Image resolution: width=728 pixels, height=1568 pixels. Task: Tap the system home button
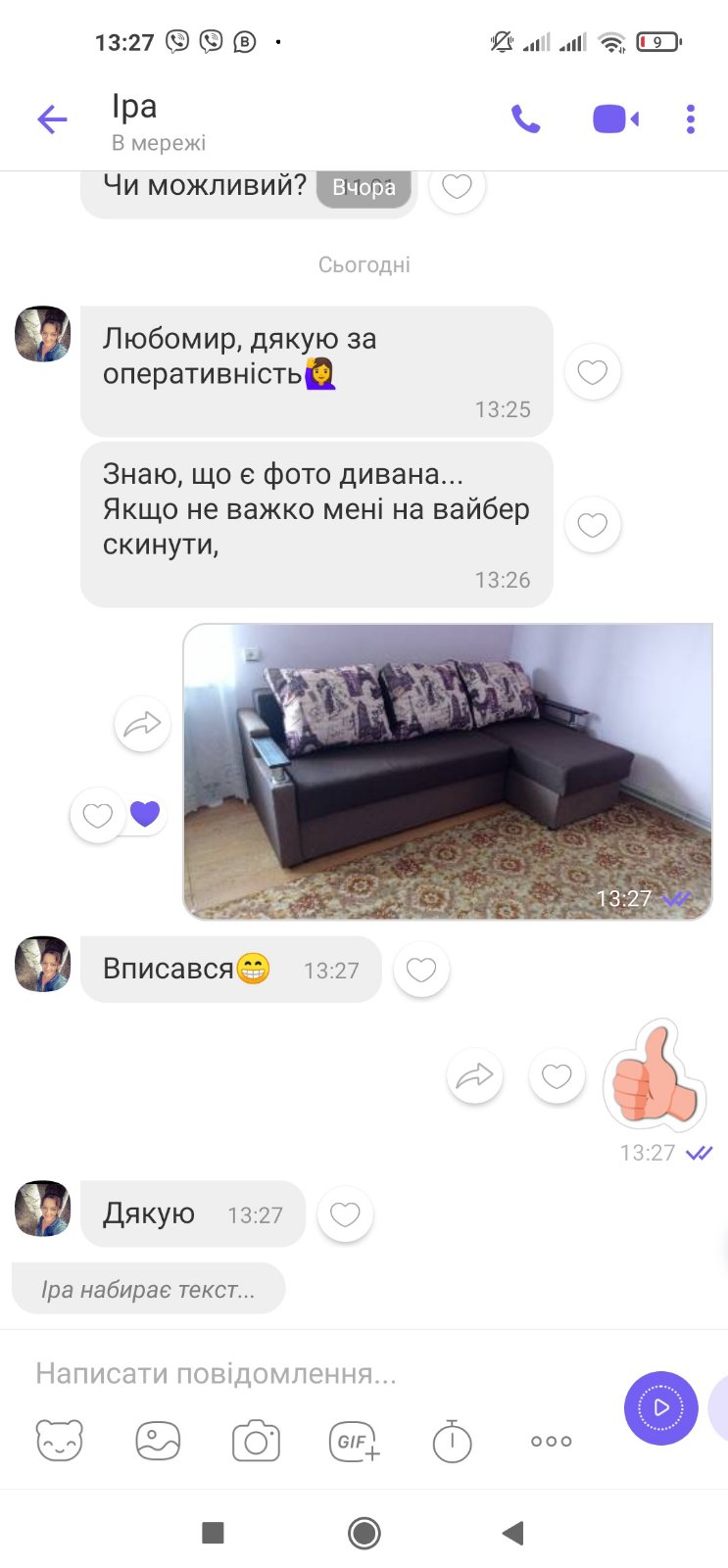(364, 1533)
